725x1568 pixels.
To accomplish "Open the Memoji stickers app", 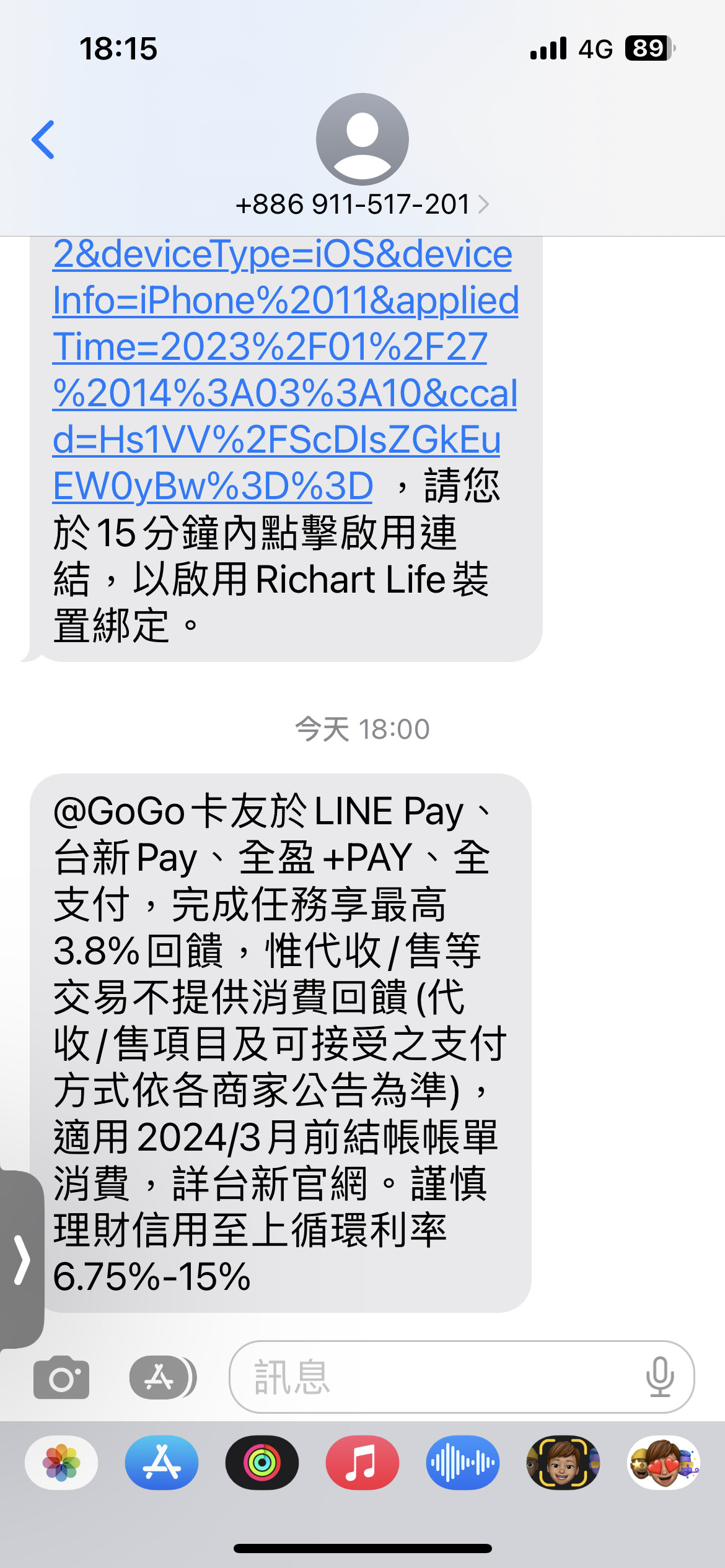I will click(664, 1463).
